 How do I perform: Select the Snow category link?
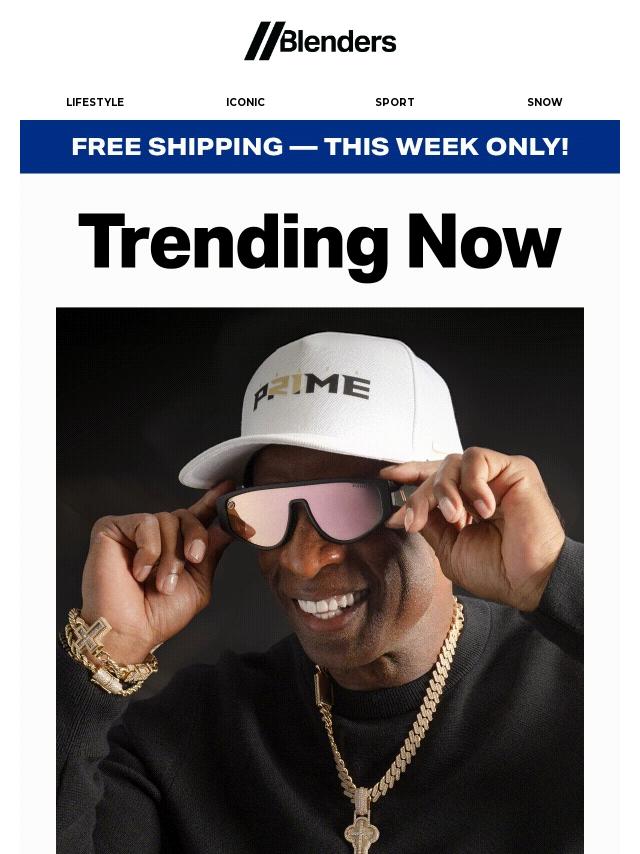(545, 102)
